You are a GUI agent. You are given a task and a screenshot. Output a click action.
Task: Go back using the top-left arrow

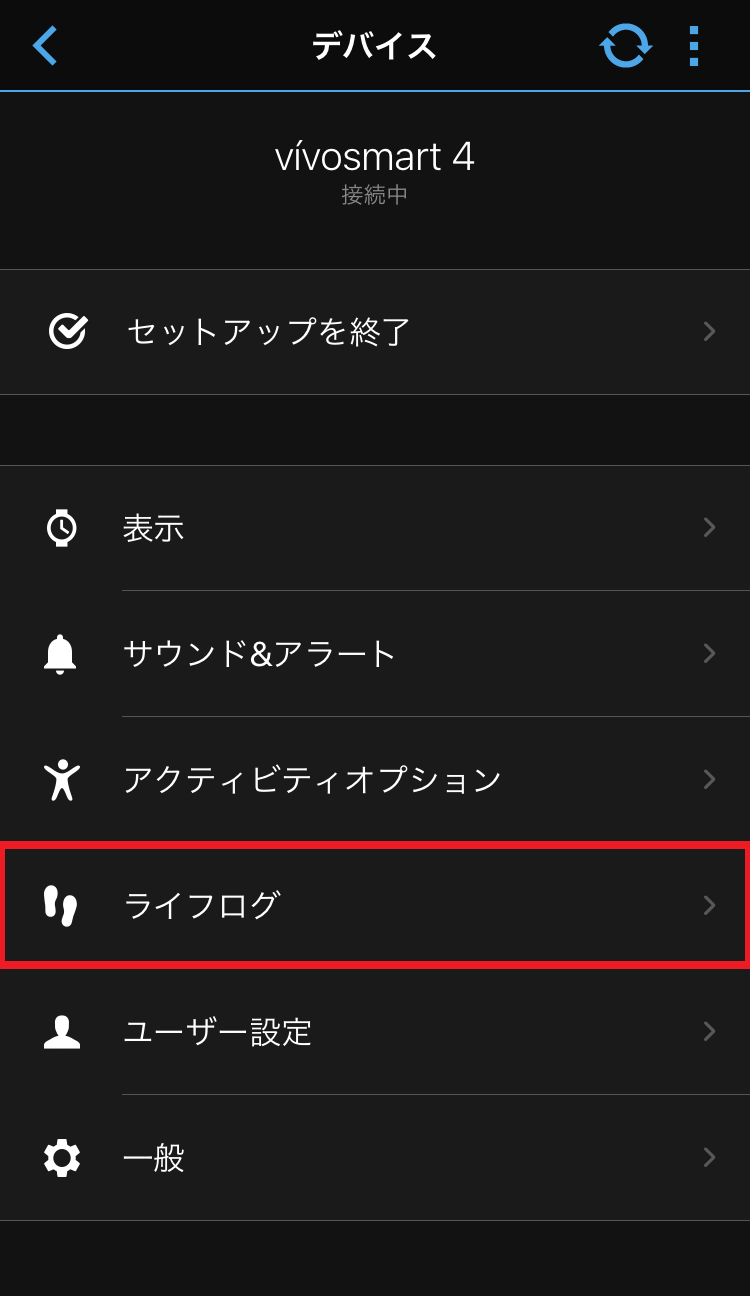click(x=45, y=46)
